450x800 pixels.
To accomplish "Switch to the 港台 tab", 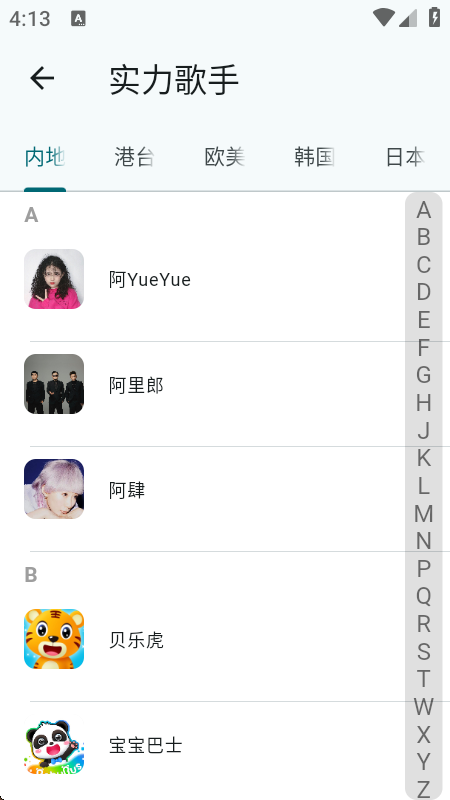I will click(135, 157).
